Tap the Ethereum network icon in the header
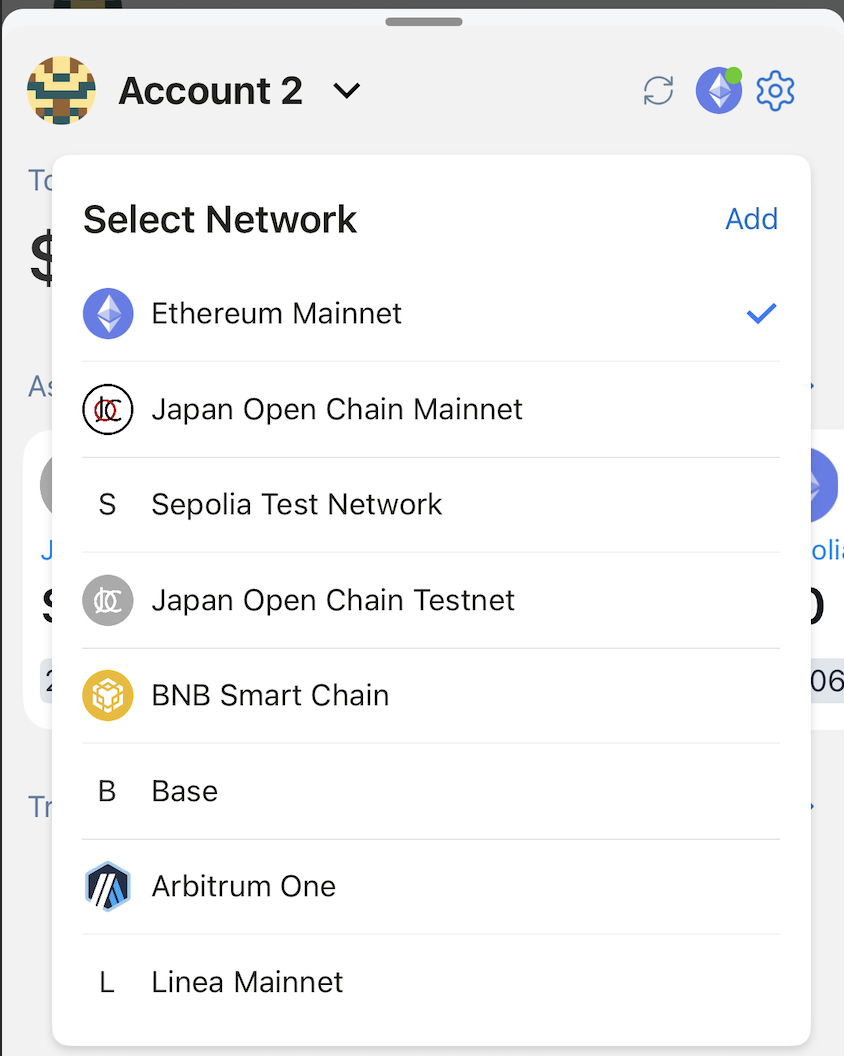This screenshot has width=844, height=1056. pos(719,91)
